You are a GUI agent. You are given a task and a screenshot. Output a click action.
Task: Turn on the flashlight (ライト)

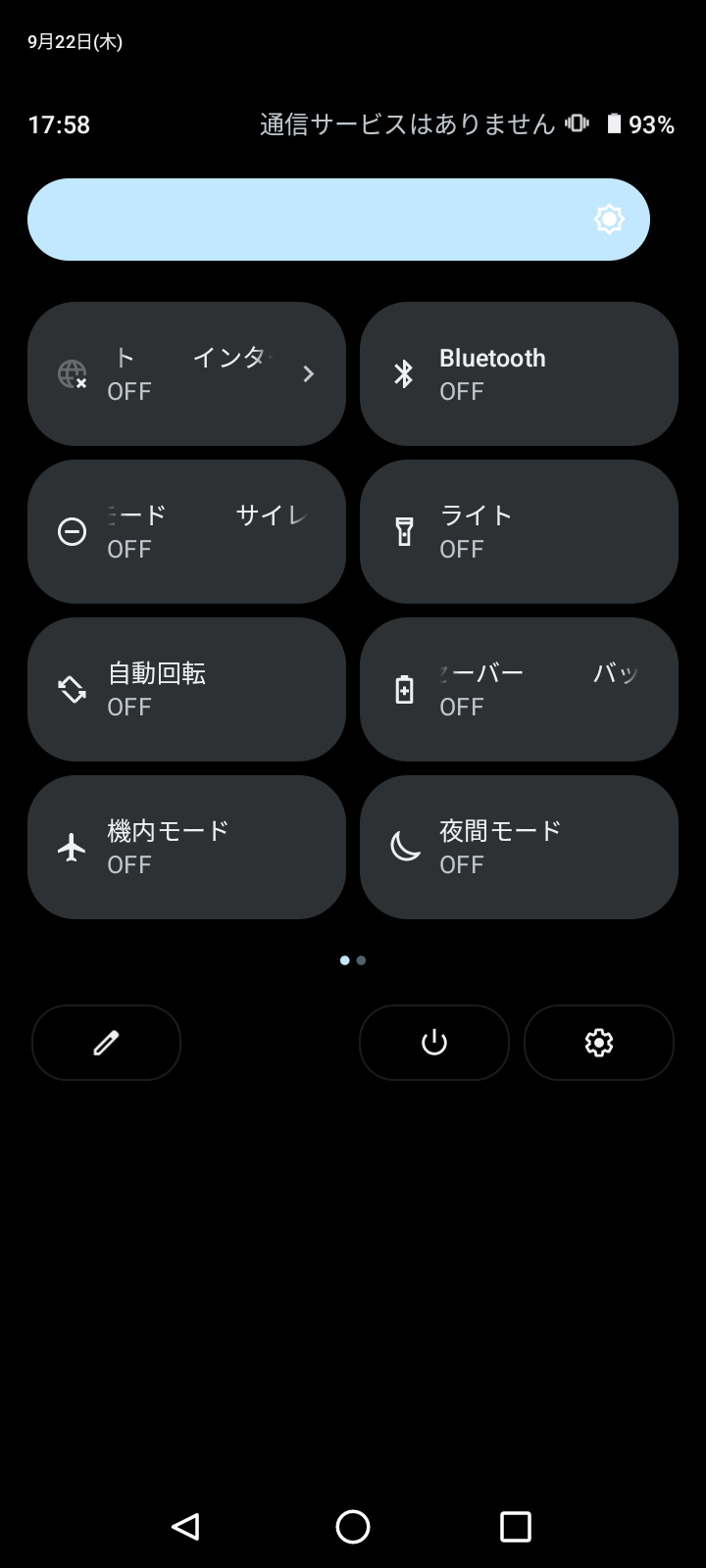[x=519, y=531]
